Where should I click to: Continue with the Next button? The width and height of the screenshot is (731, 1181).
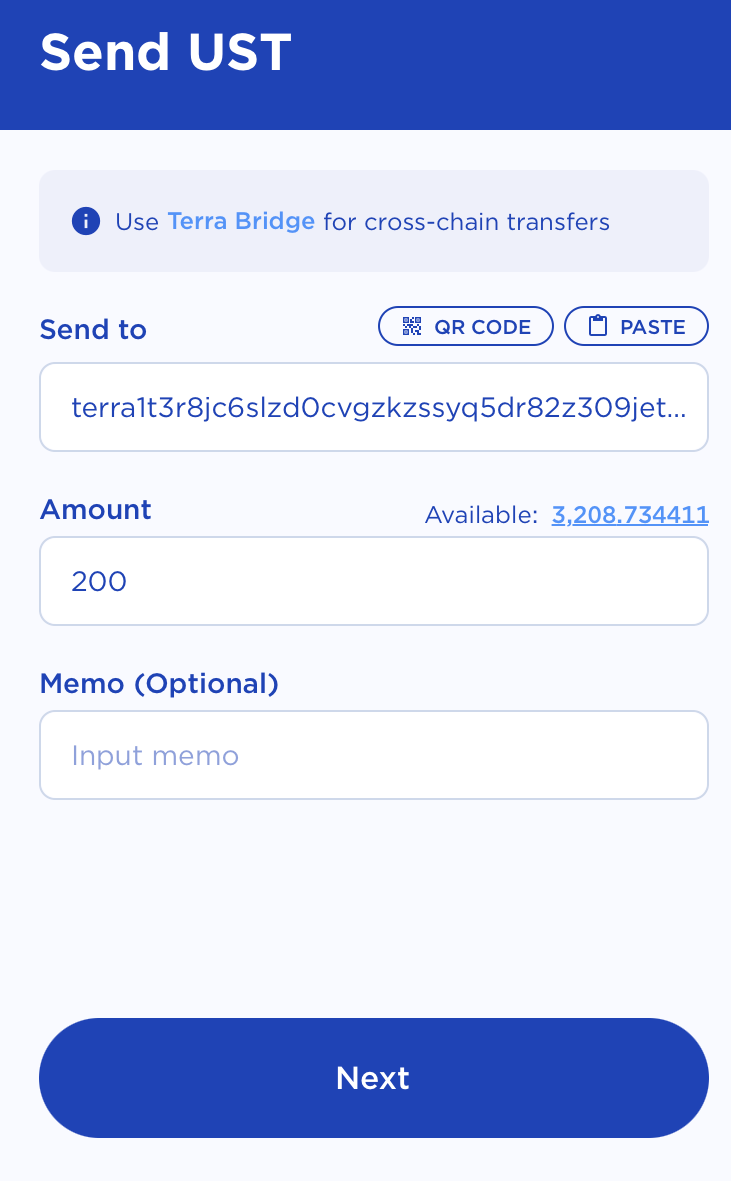pos(373,1077)
